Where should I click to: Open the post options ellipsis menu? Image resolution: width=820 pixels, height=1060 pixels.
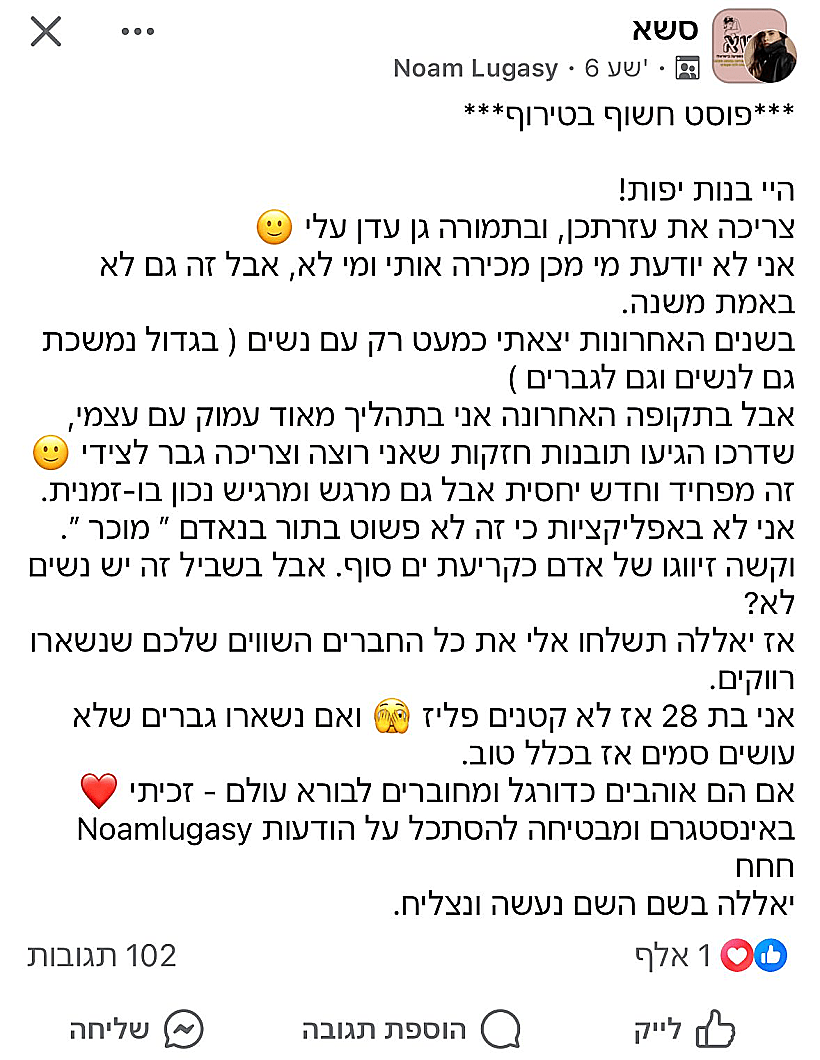point(137,30)
